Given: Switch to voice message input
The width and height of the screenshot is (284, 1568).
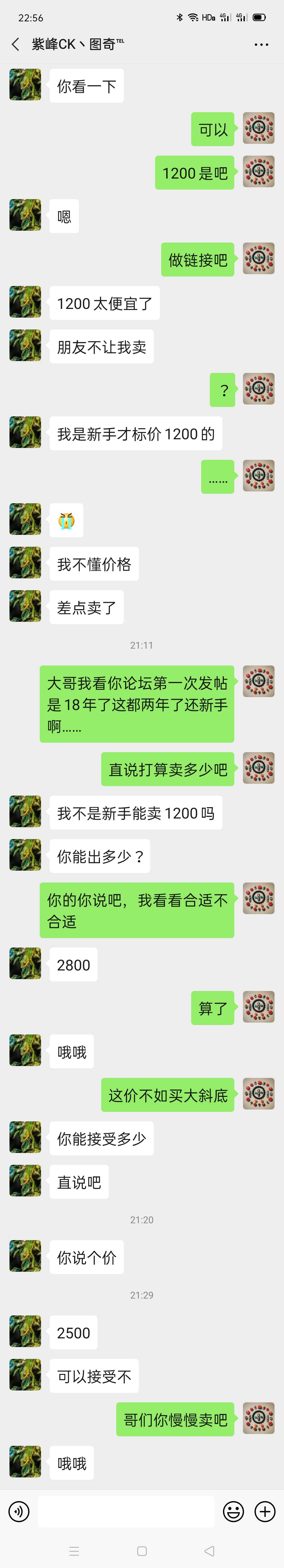Looking at the screenshot, I should pos(19,1511).
